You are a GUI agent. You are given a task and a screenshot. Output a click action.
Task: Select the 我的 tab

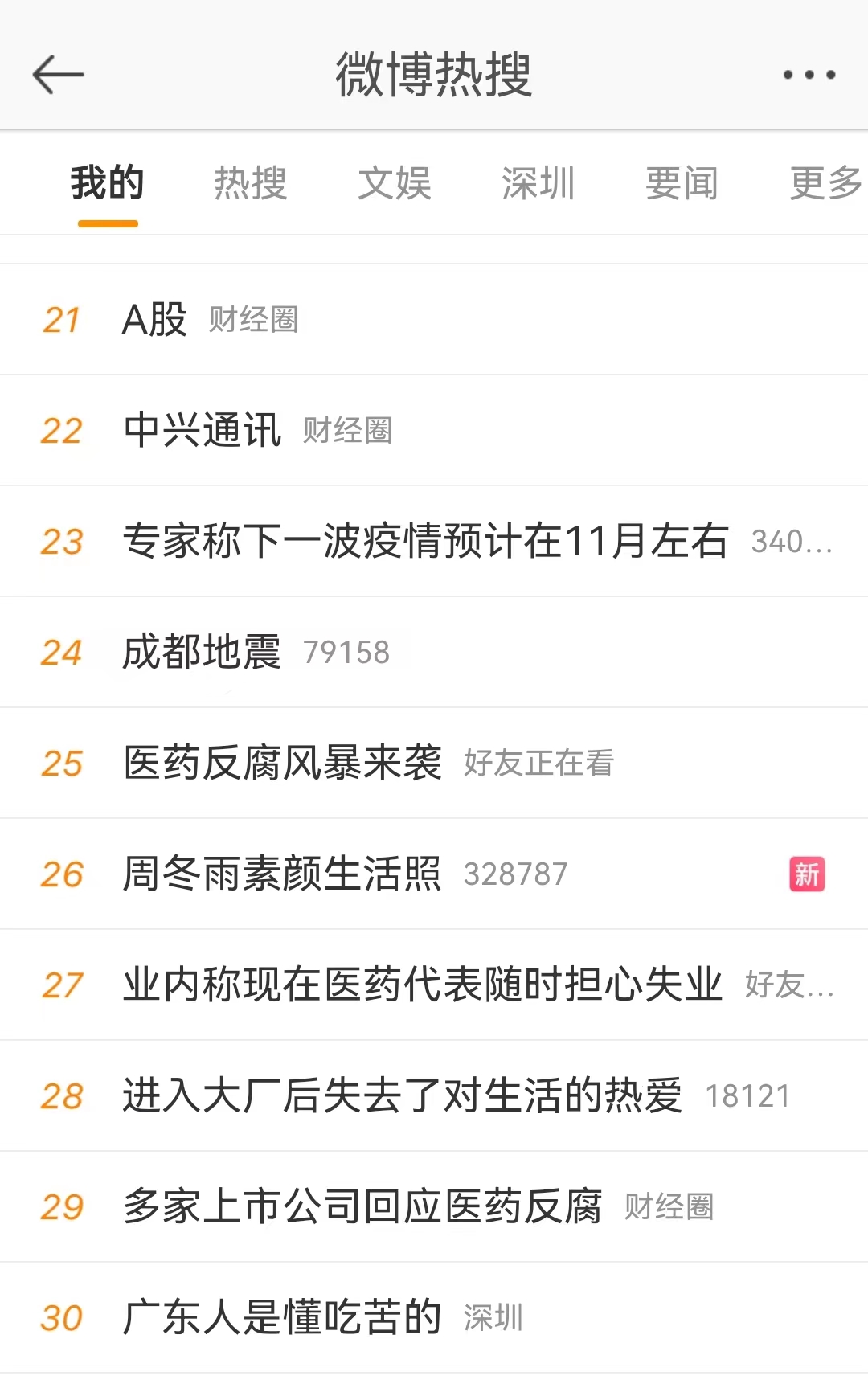108,183
